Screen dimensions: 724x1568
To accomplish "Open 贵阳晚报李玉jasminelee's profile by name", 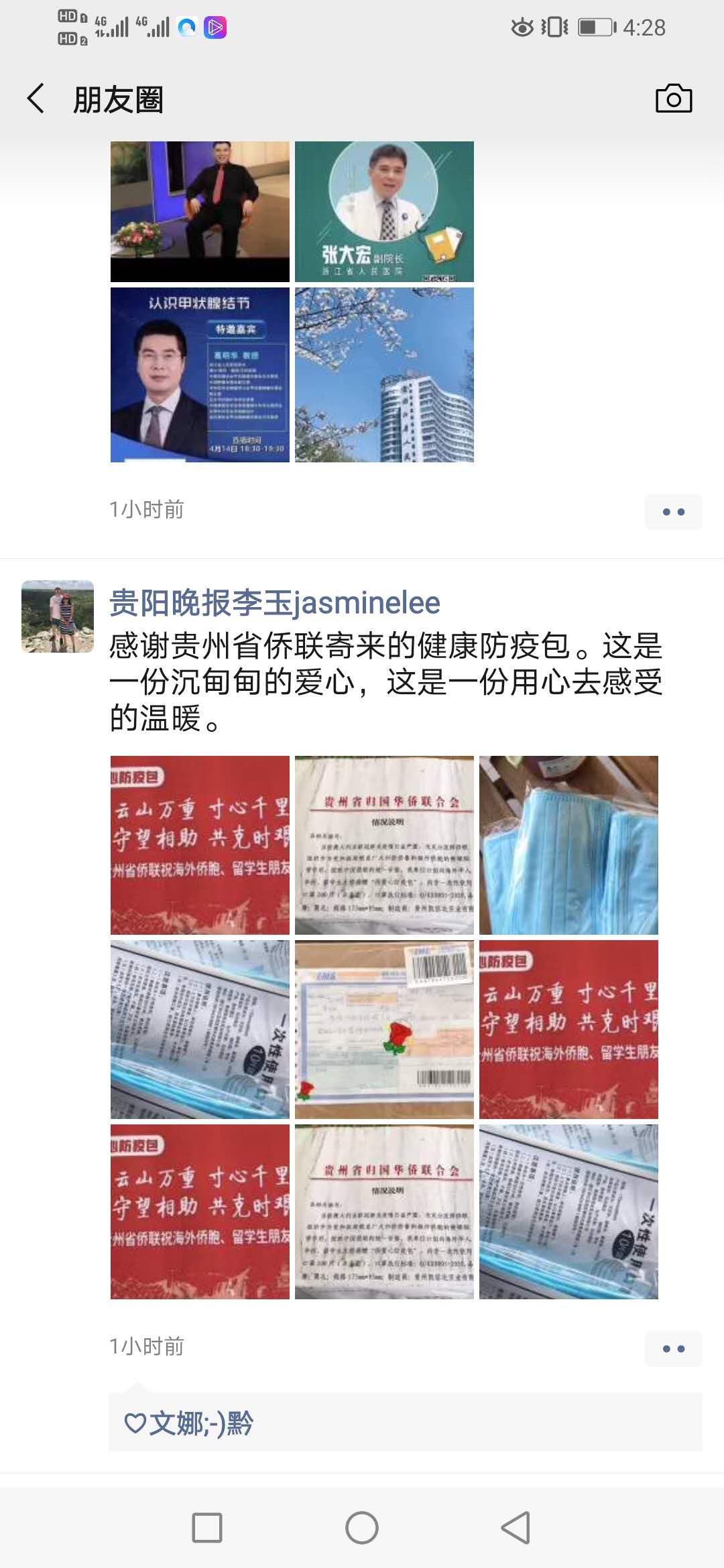I will (275, 603).
